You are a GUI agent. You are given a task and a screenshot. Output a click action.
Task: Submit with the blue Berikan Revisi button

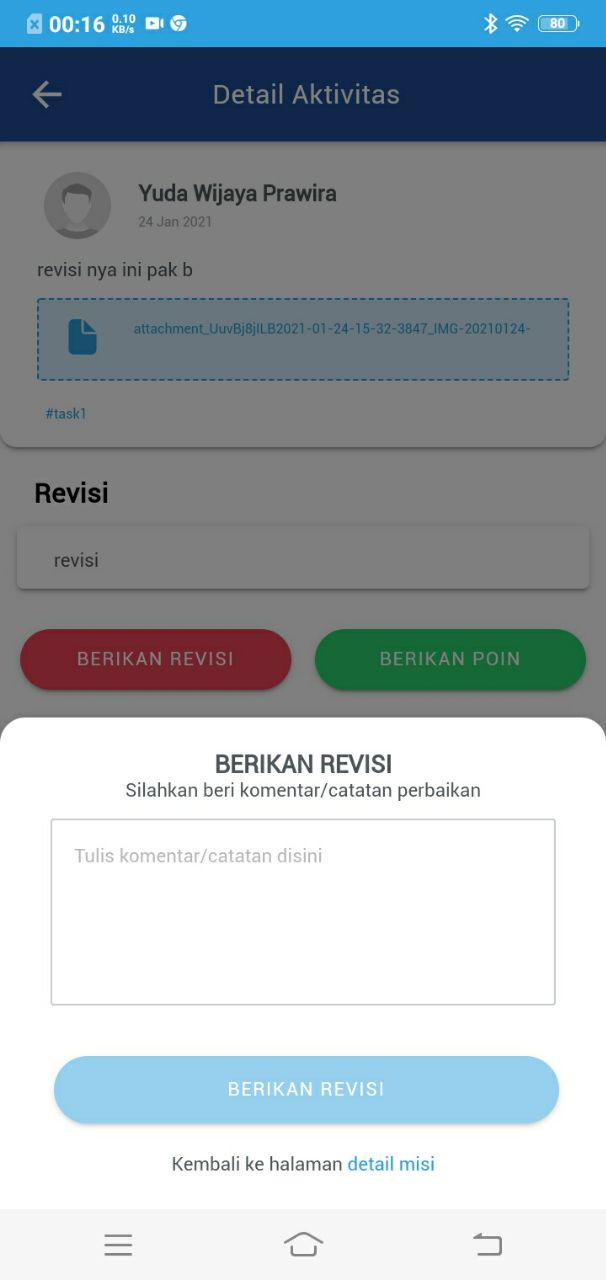pyautogui.click(x=306, y=1089)
